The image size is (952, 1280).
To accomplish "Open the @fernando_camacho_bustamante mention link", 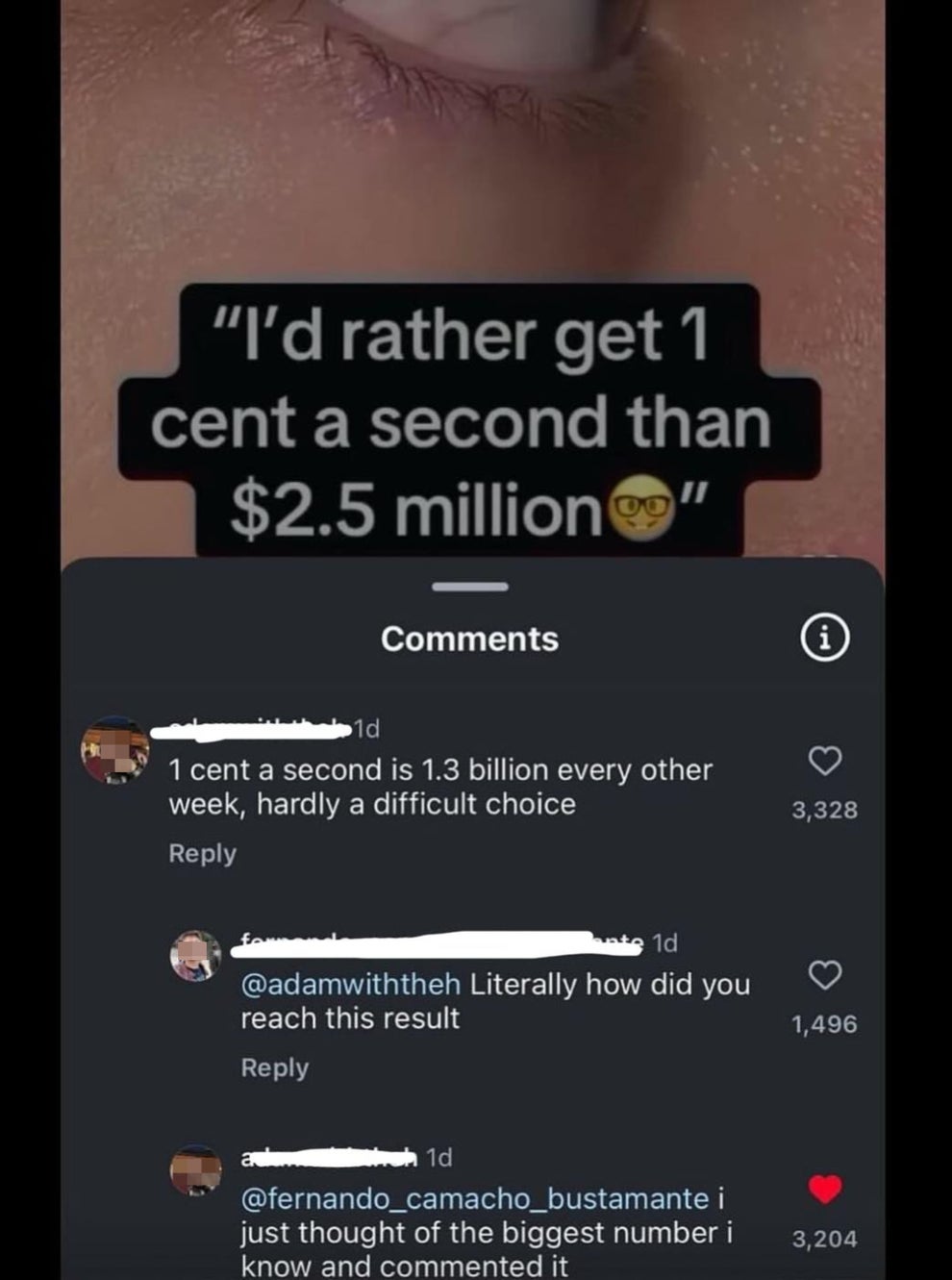I will click(x=474, y=1198).
